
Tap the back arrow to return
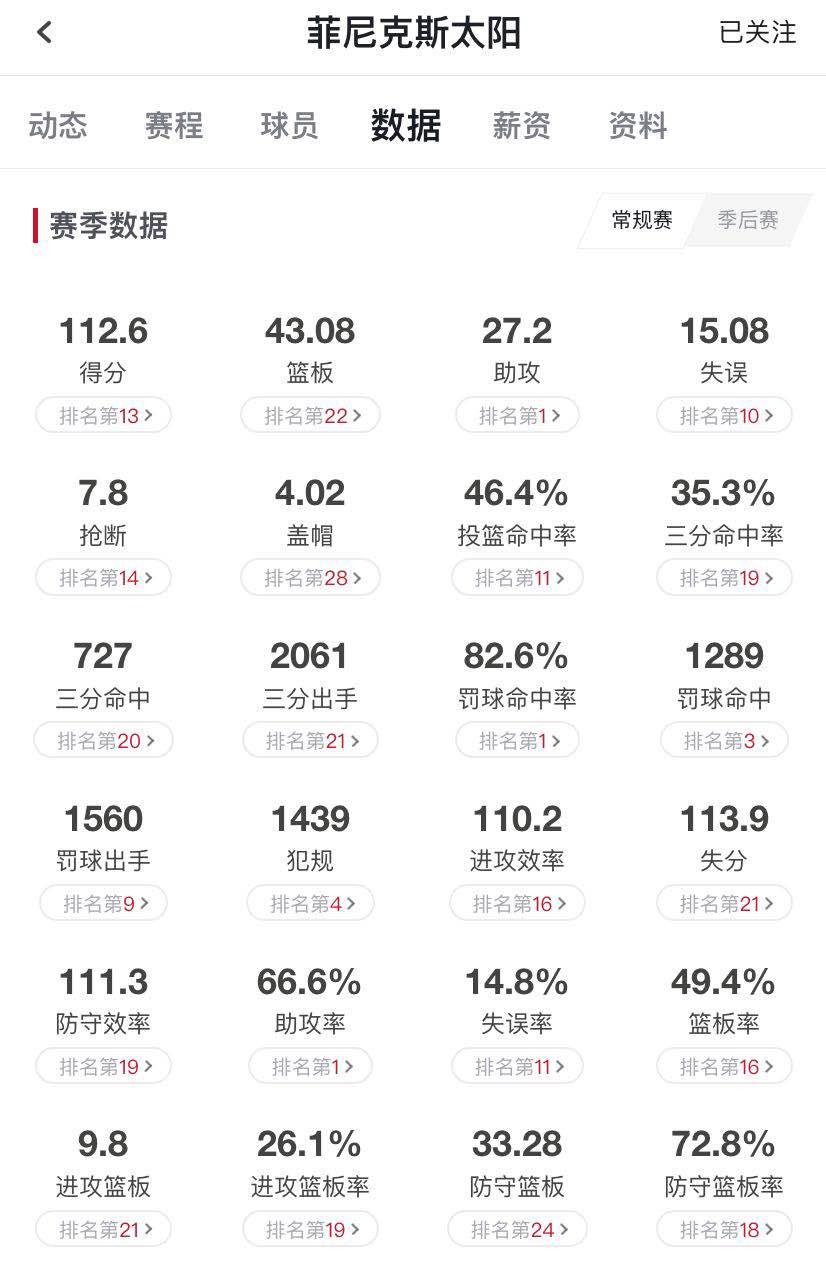[x=43, y=32]
